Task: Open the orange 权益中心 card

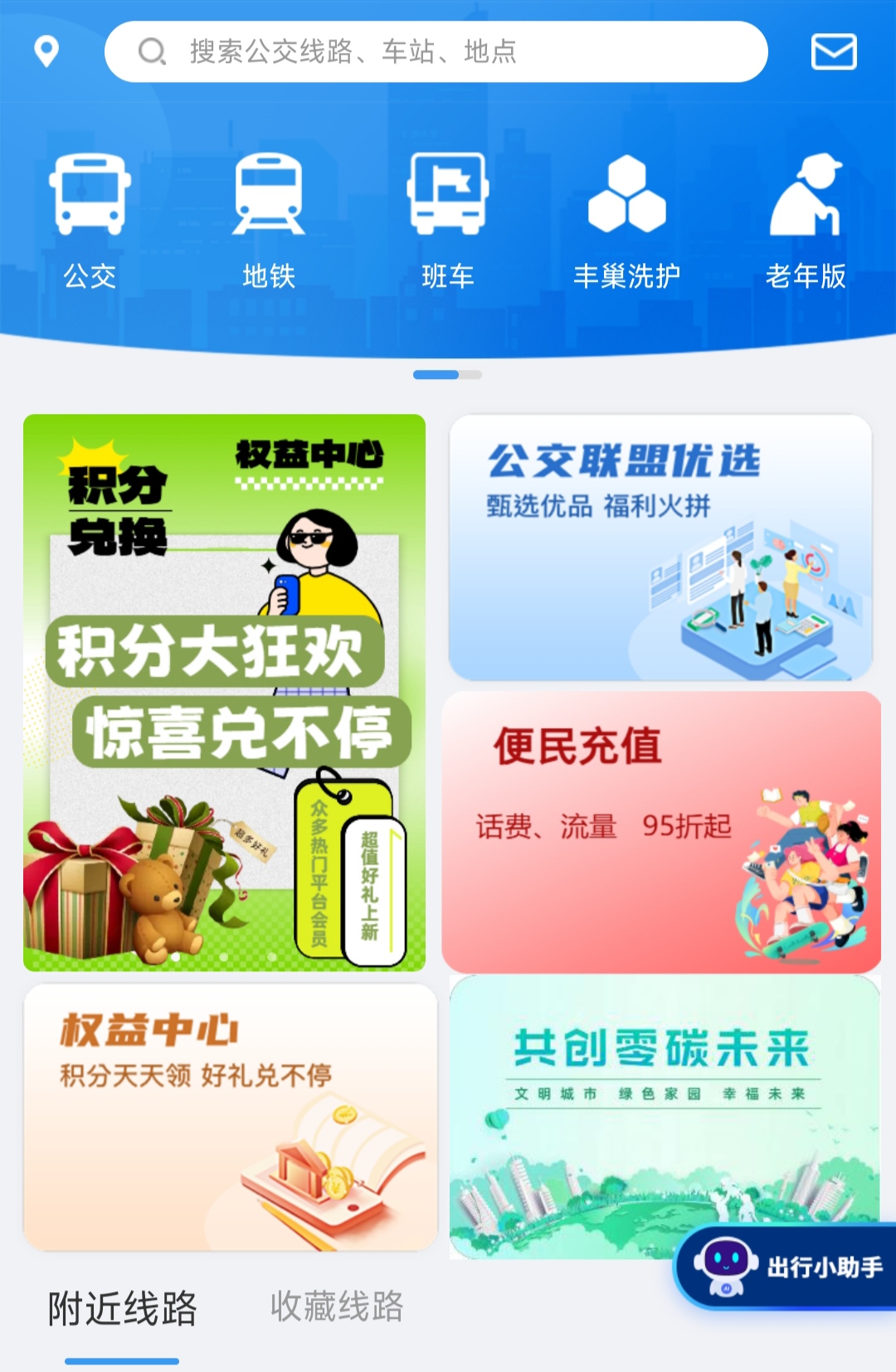Action: point(230,1117)
